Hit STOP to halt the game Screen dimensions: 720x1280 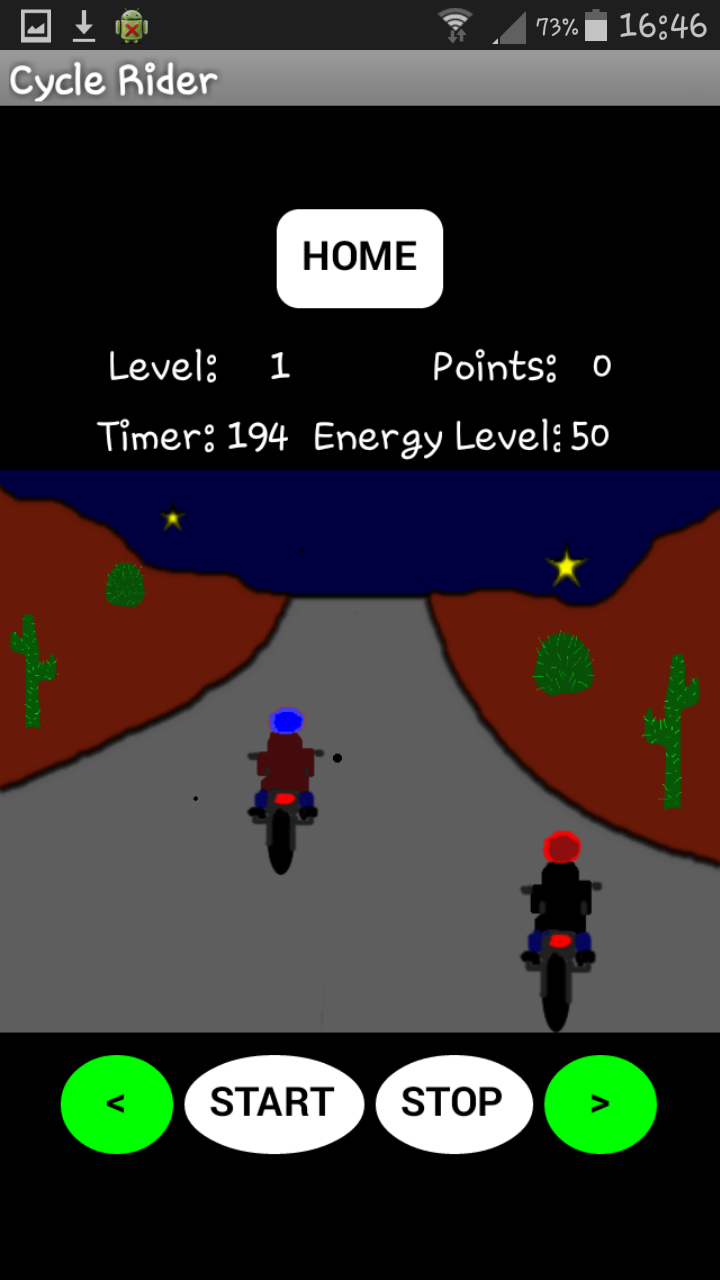coord(453,1103)
